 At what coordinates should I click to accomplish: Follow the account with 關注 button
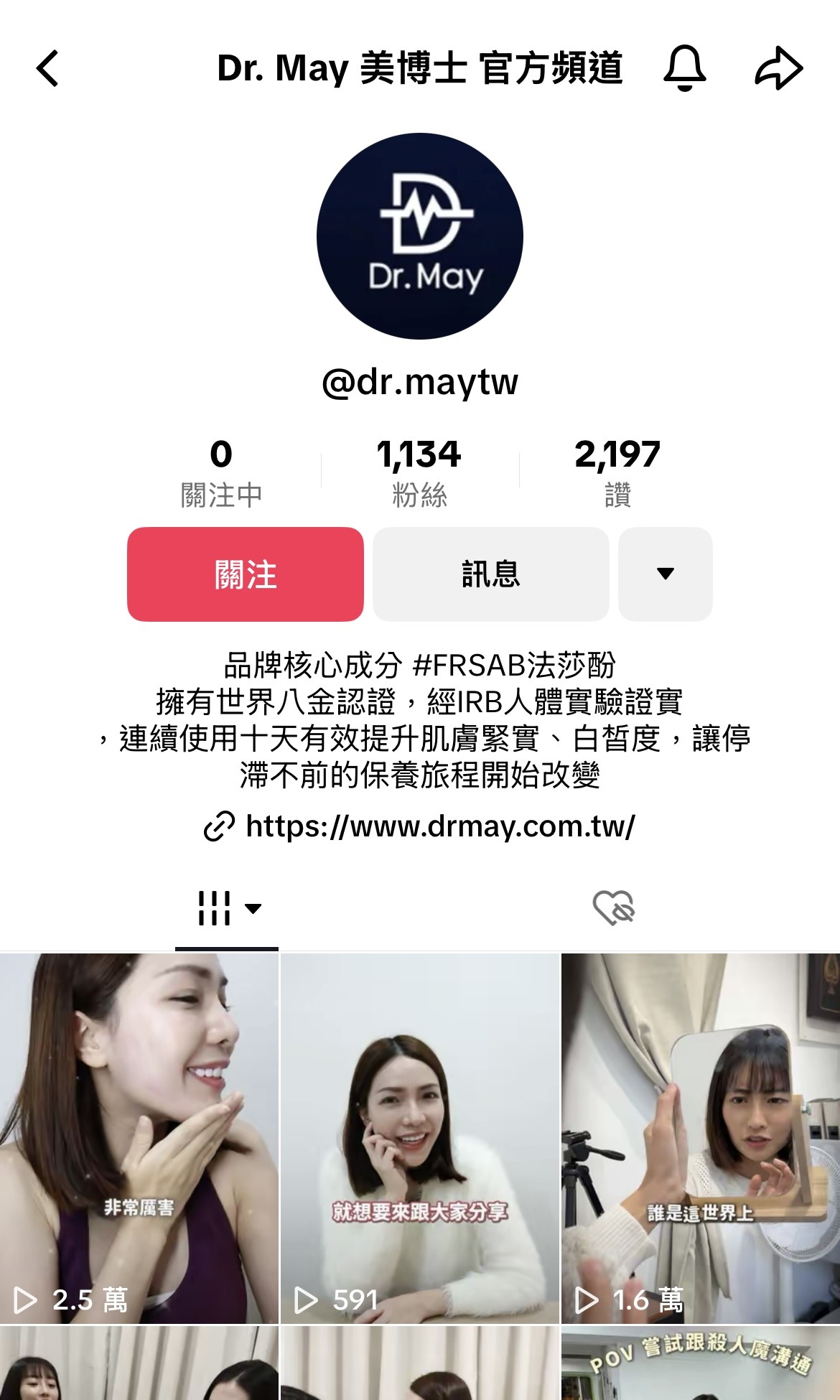point(246,574)
